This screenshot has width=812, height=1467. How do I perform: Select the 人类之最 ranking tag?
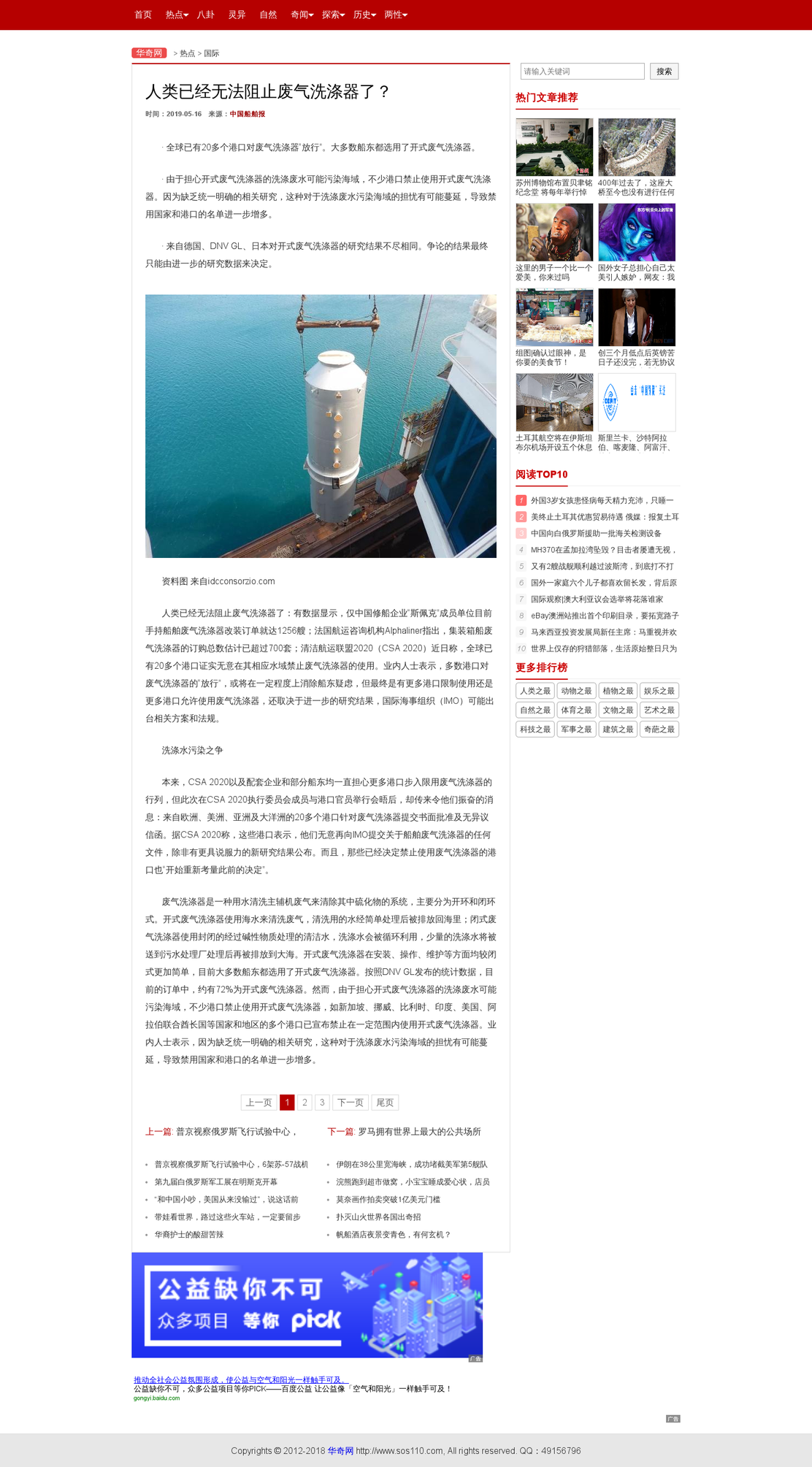point(535,691)
